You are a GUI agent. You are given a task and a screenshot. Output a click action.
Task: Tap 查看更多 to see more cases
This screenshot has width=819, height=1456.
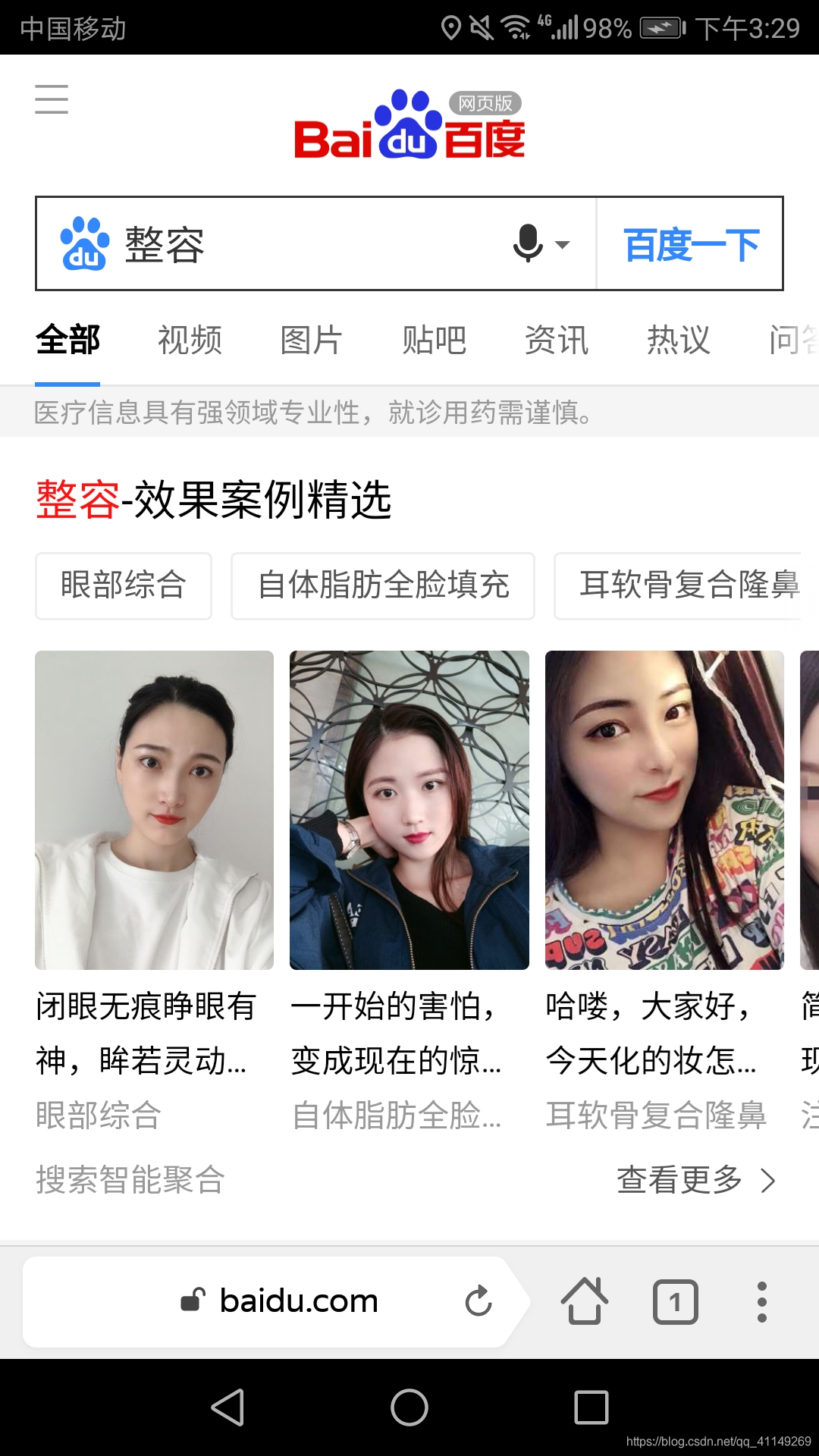point(695,1180)
